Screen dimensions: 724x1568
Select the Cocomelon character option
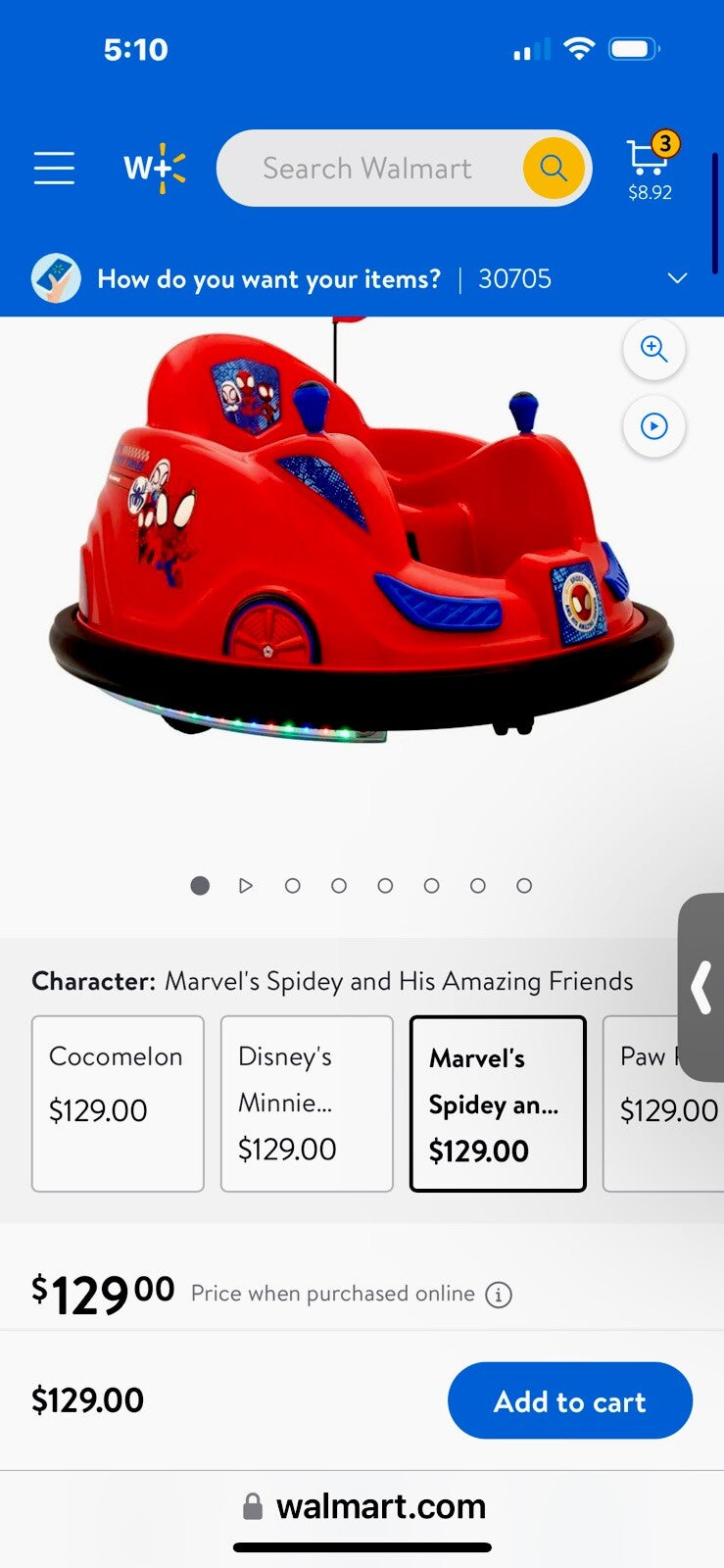(x=117, y=1104)
